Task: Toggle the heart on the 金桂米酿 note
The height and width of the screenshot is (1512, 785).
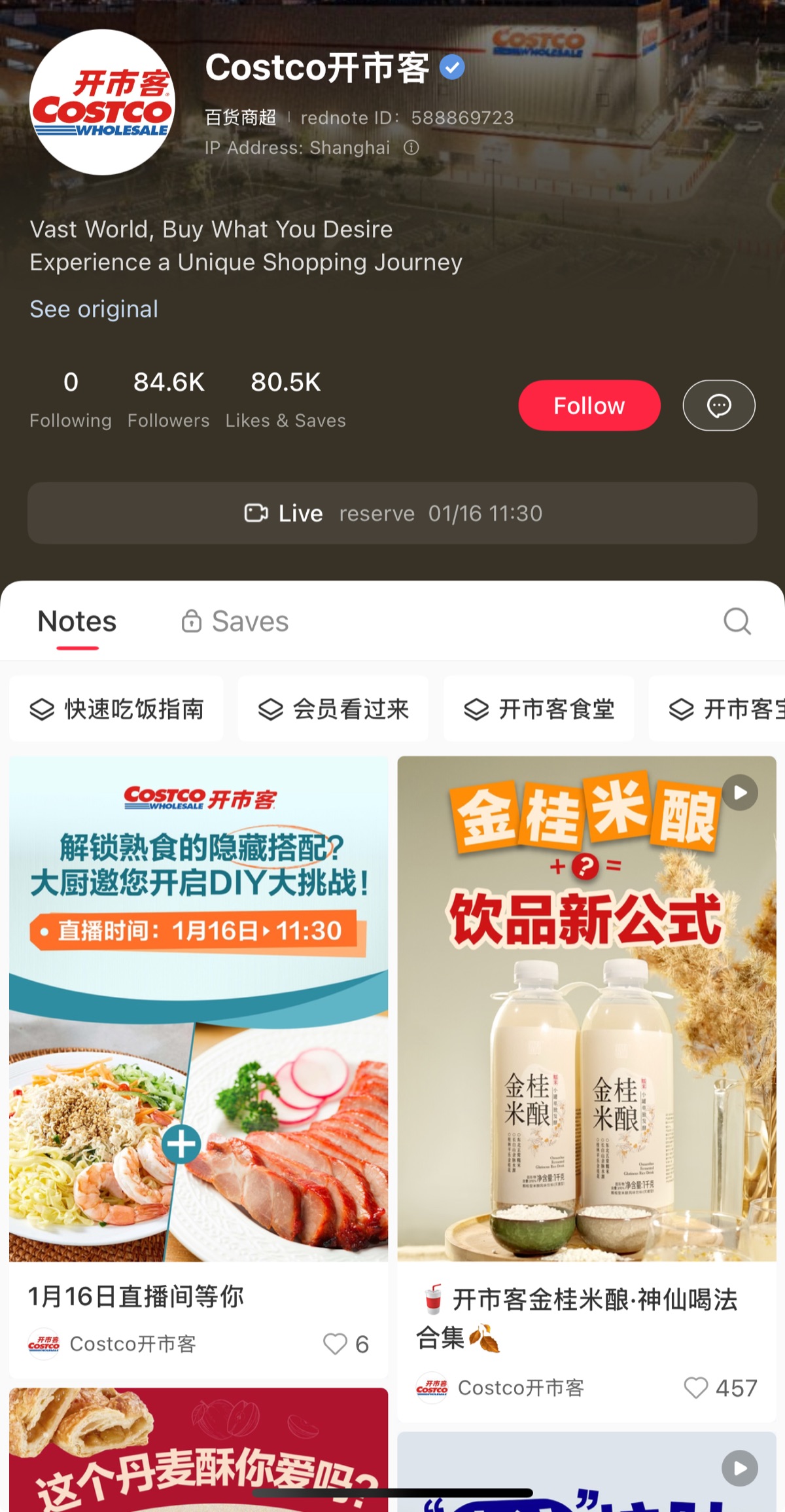Action: [x=695, y=1388]
